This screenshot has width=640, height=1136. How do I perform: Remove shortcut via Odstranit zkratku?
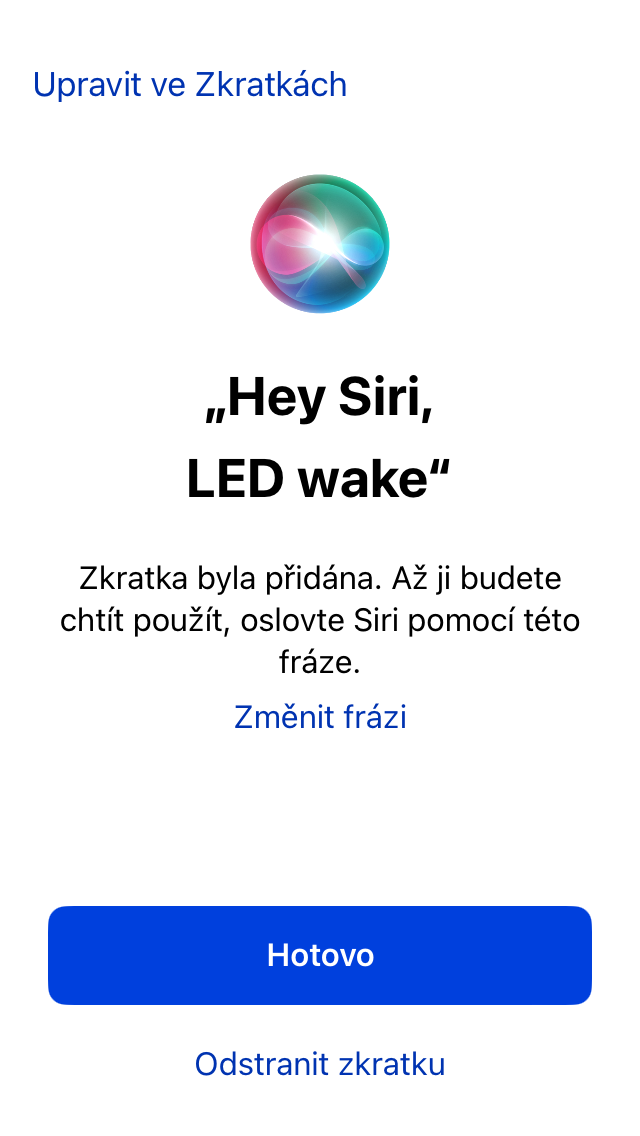[x=320, y=1063]
